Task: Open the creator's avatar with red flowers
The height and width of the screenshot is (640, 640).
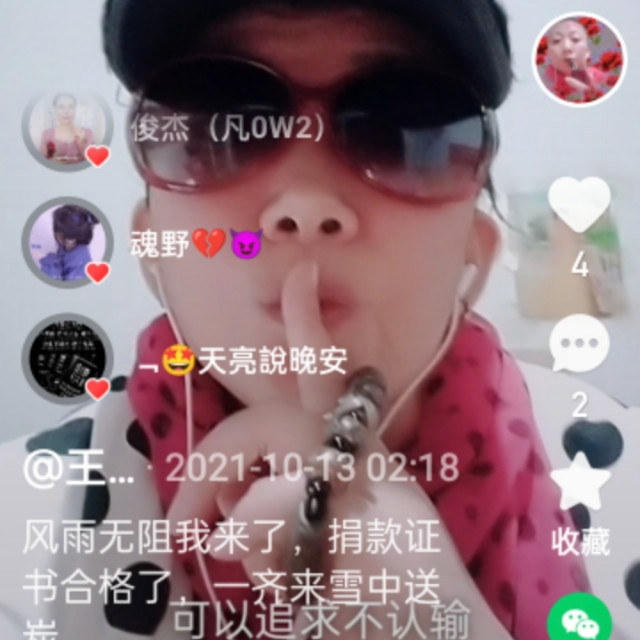Action: click(579, 58)
